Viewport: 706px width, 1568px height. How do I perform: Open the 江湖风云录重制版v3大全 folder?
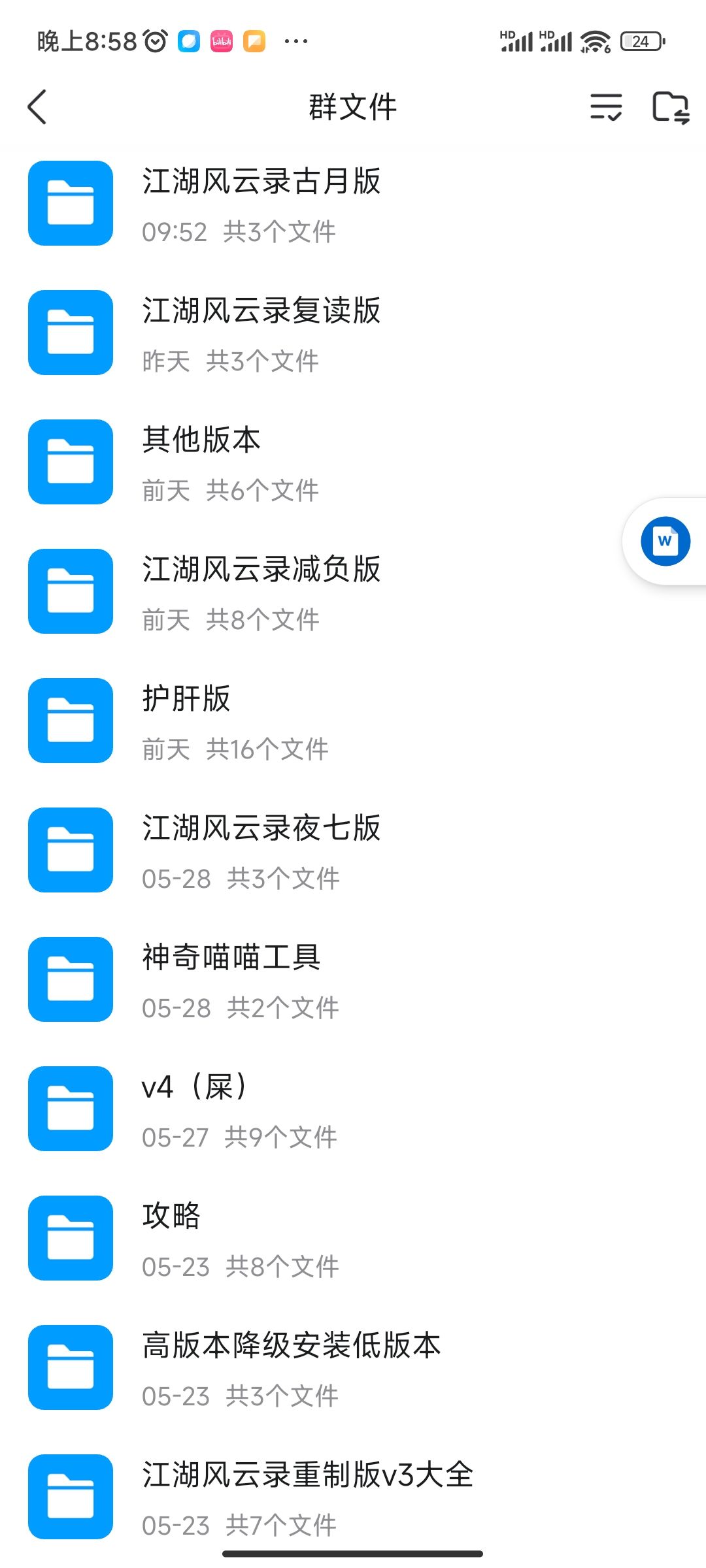point(307,1497)
